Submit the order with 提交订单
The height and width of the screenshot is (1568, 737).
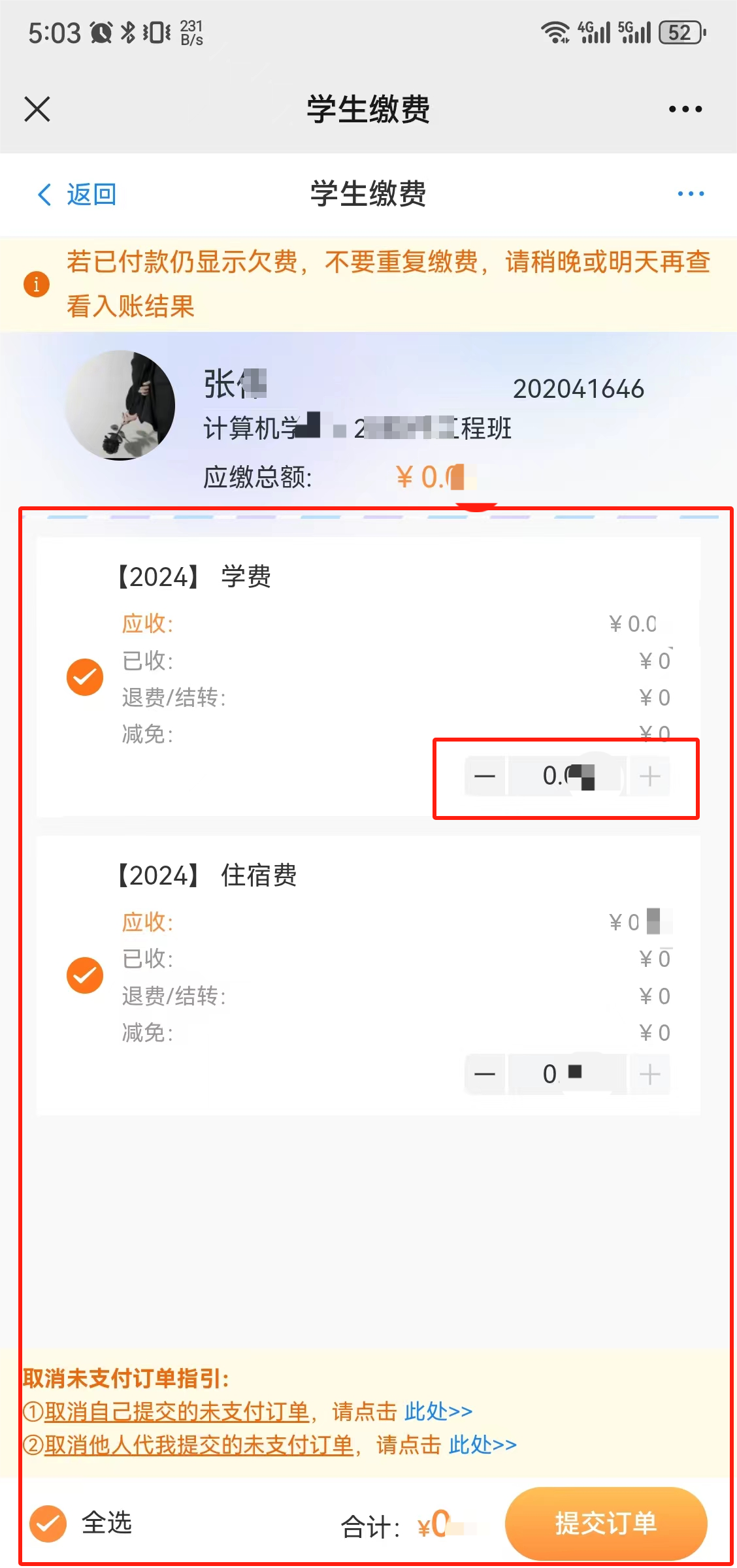click(x=606, y=1524)
